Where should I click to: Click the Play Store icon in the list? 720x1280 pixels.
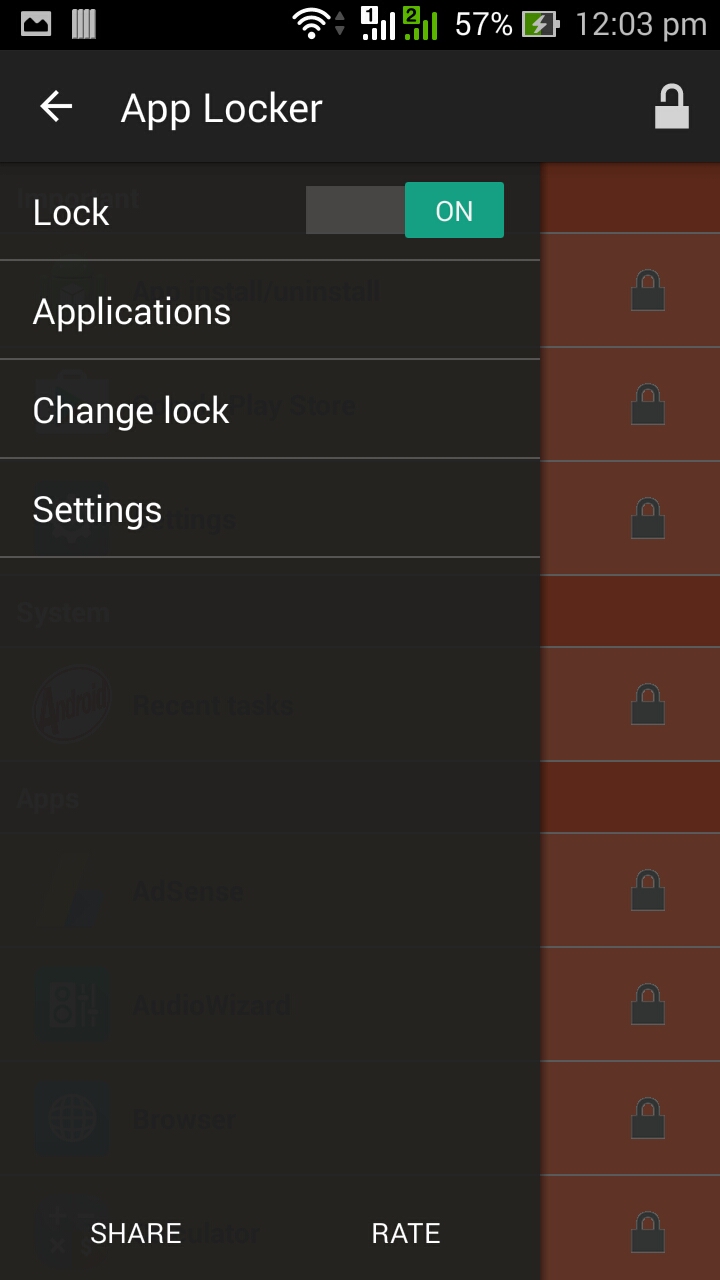(71, 405)
